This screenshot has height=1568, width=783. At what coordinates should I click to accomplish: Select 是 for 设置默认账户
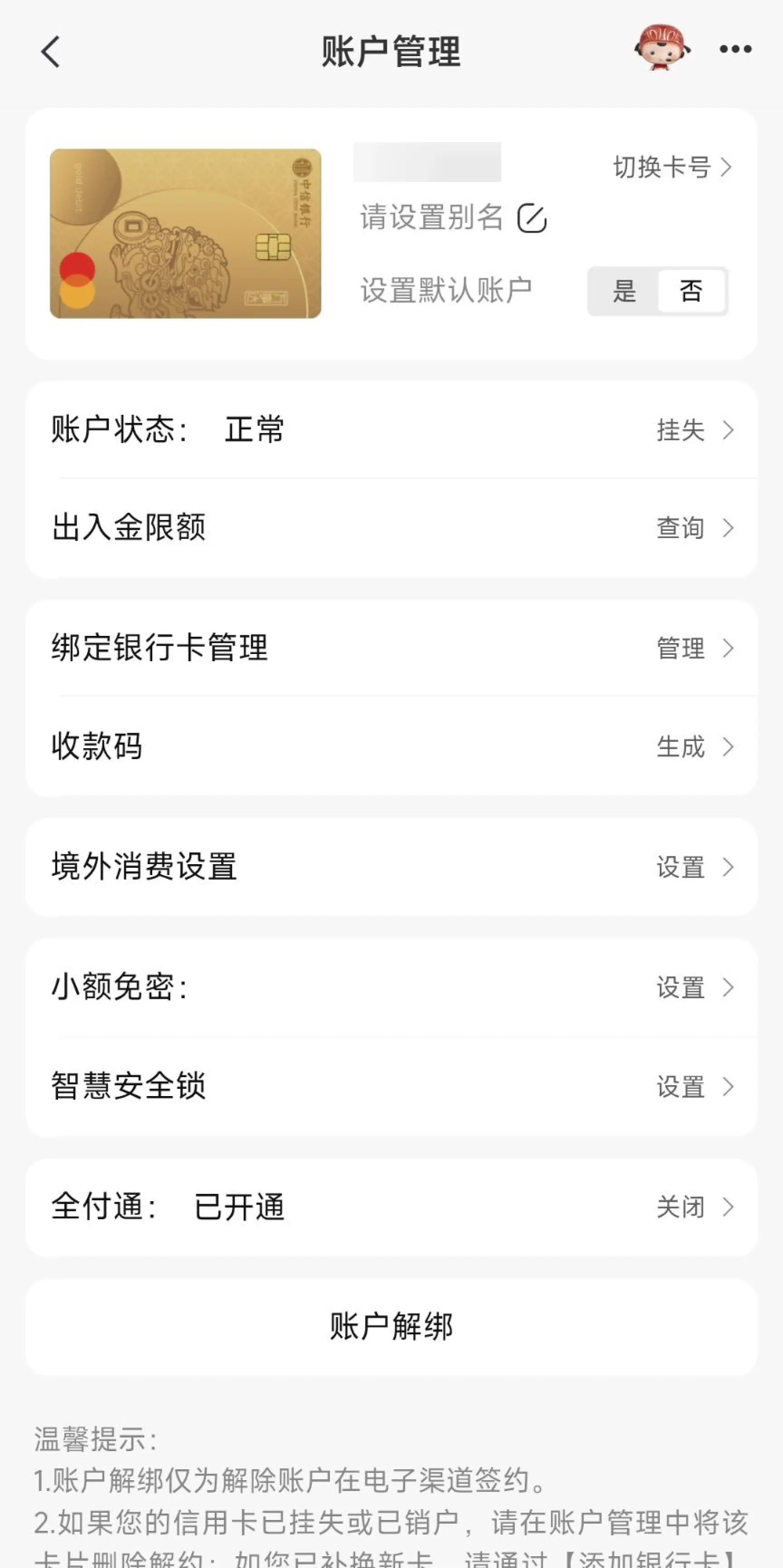624,291
